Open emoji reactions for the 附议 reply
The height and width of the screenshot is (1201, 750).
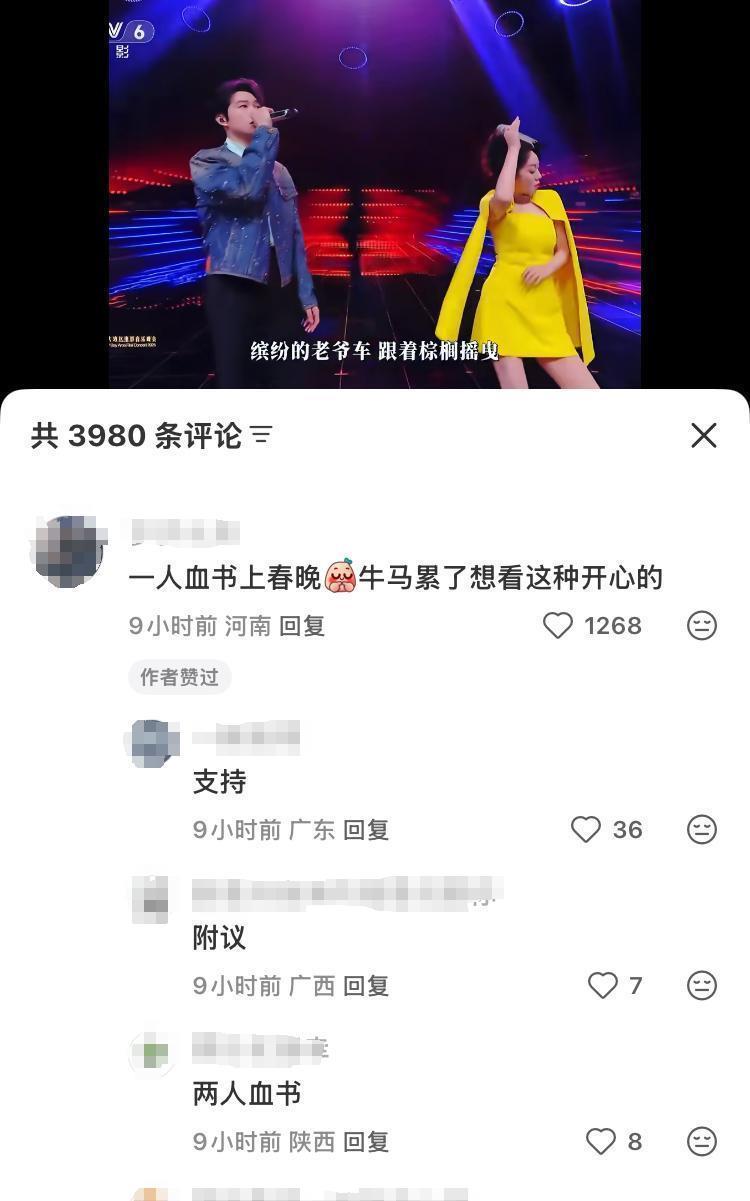702,986
